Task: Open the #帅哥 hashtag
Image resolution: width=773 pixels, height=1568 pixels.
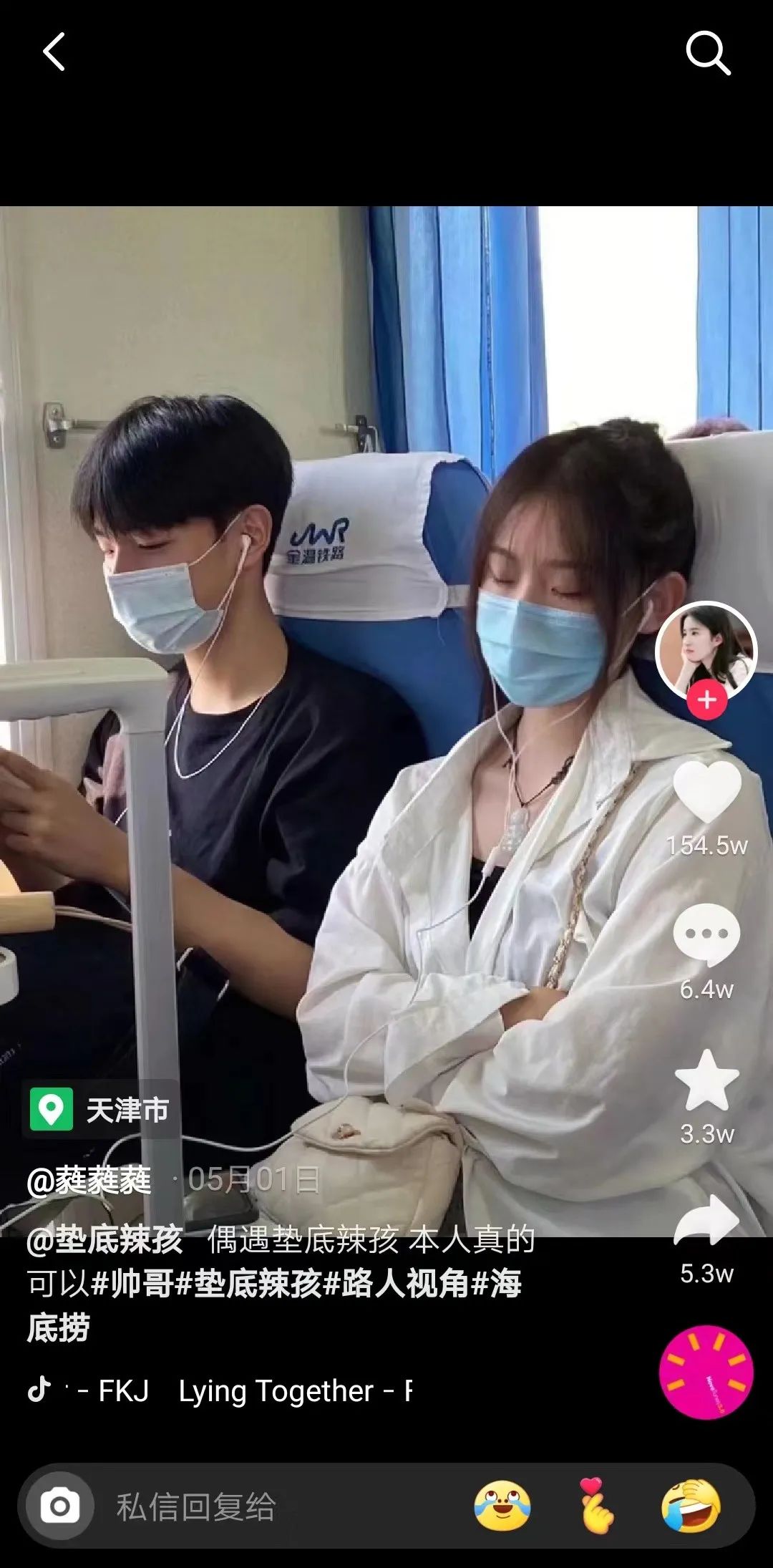Action: point(132,1283)
